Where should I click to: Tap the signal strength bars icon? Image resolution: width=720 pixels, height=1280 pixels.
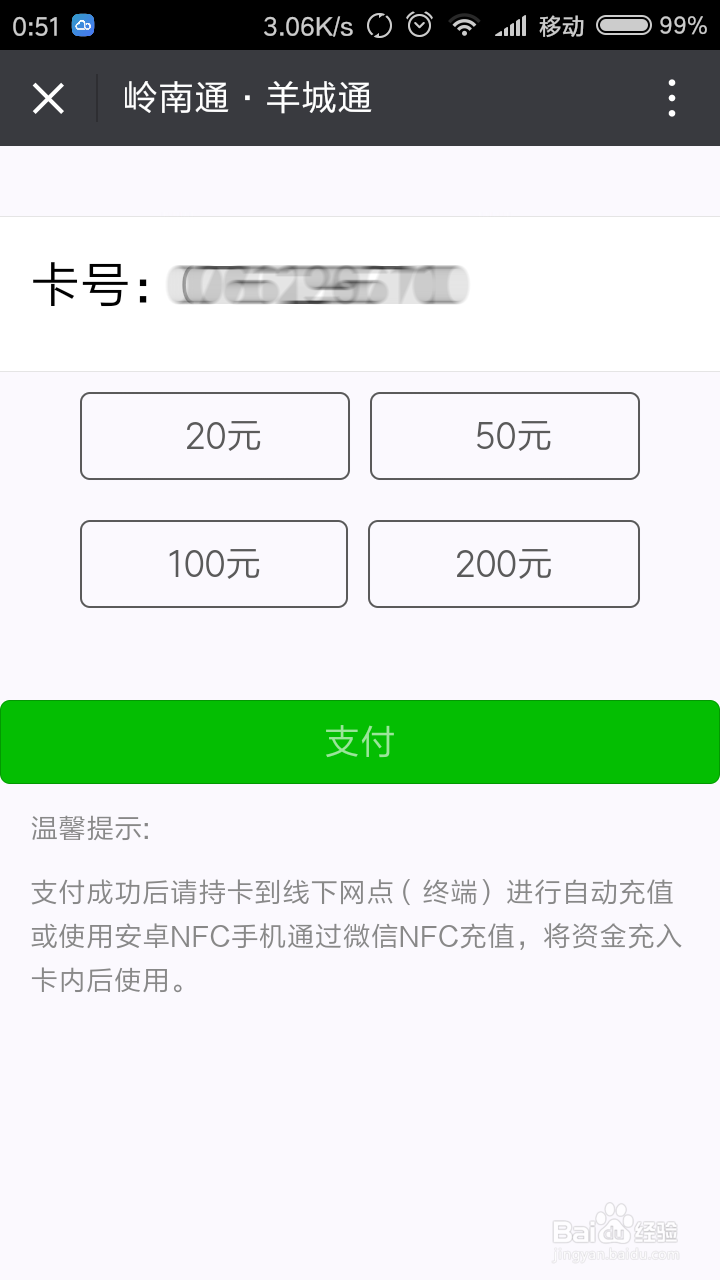pos(509,26)
